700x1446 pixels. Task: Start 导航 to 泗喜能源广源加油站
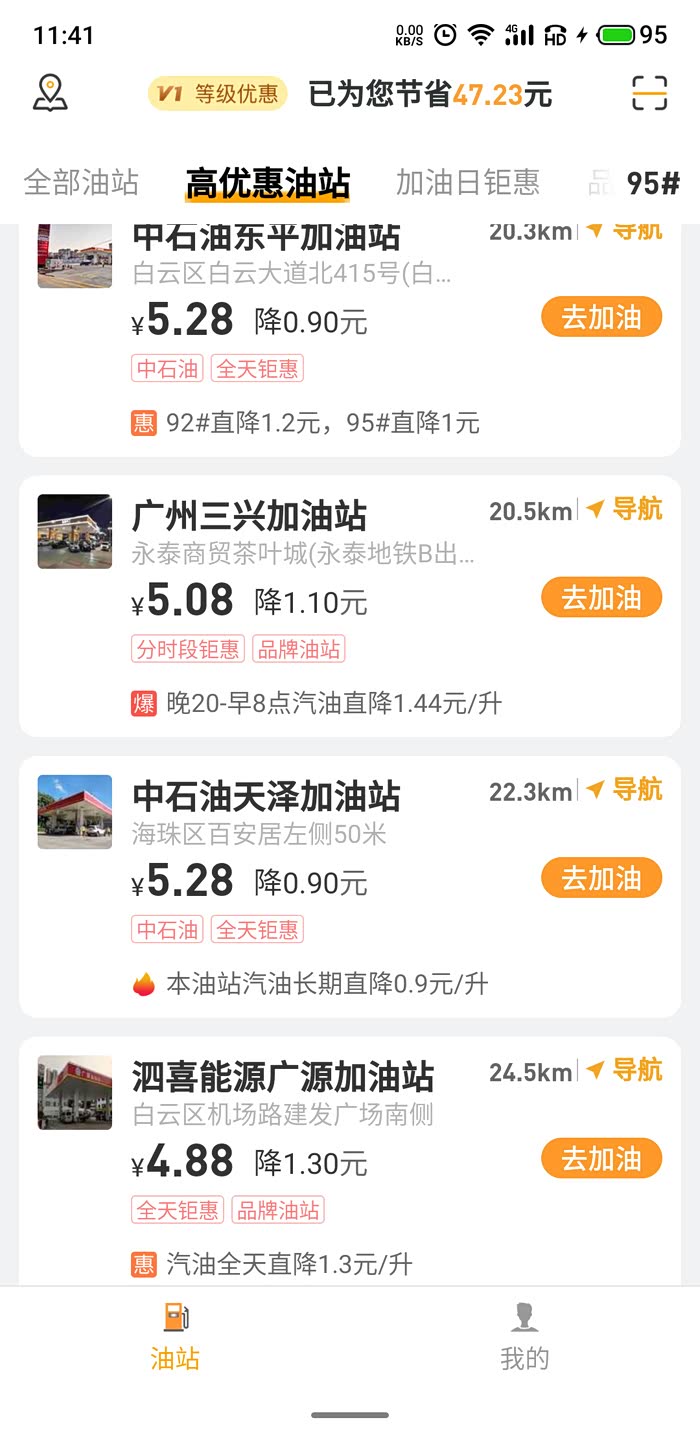pyautogui.click(x=625, y=1070)
